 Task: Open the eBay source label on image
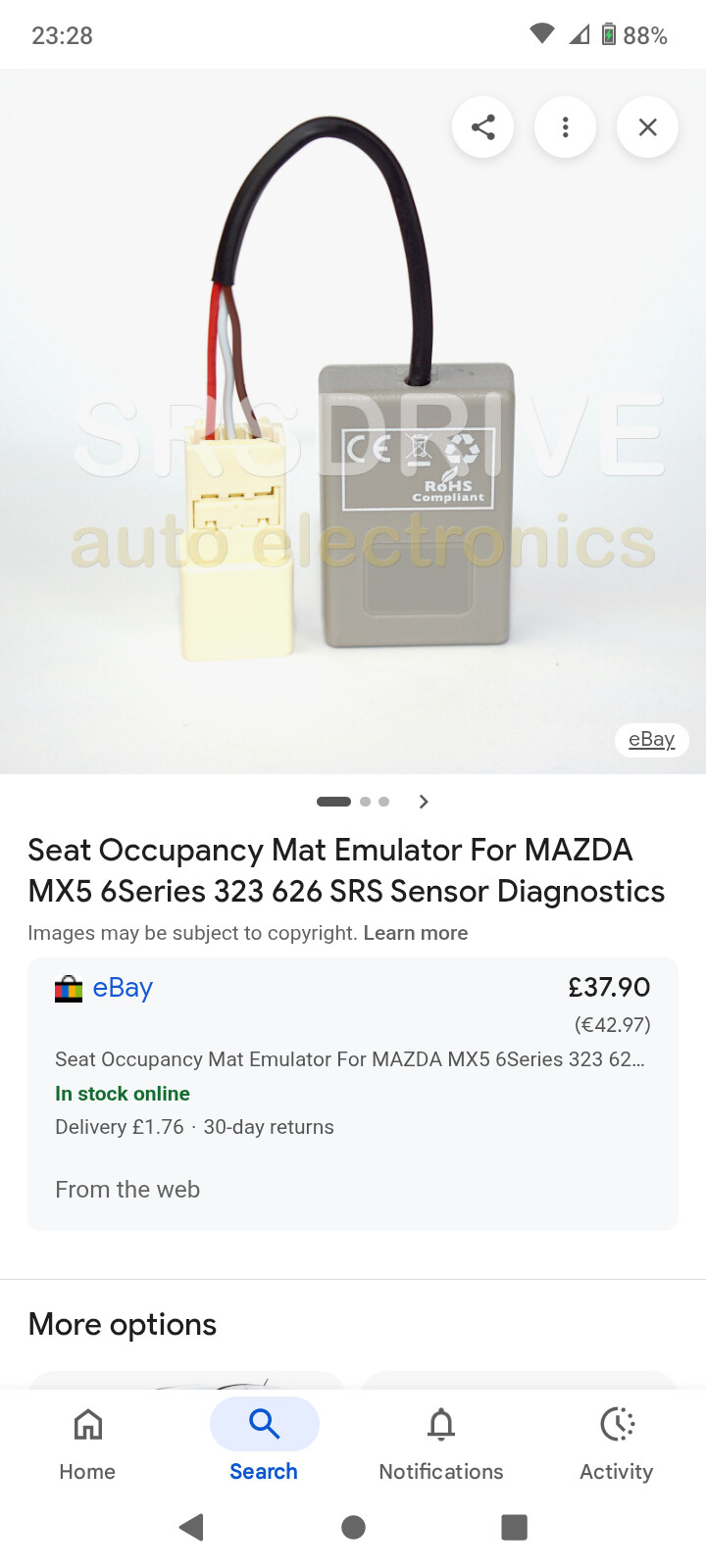651,739
